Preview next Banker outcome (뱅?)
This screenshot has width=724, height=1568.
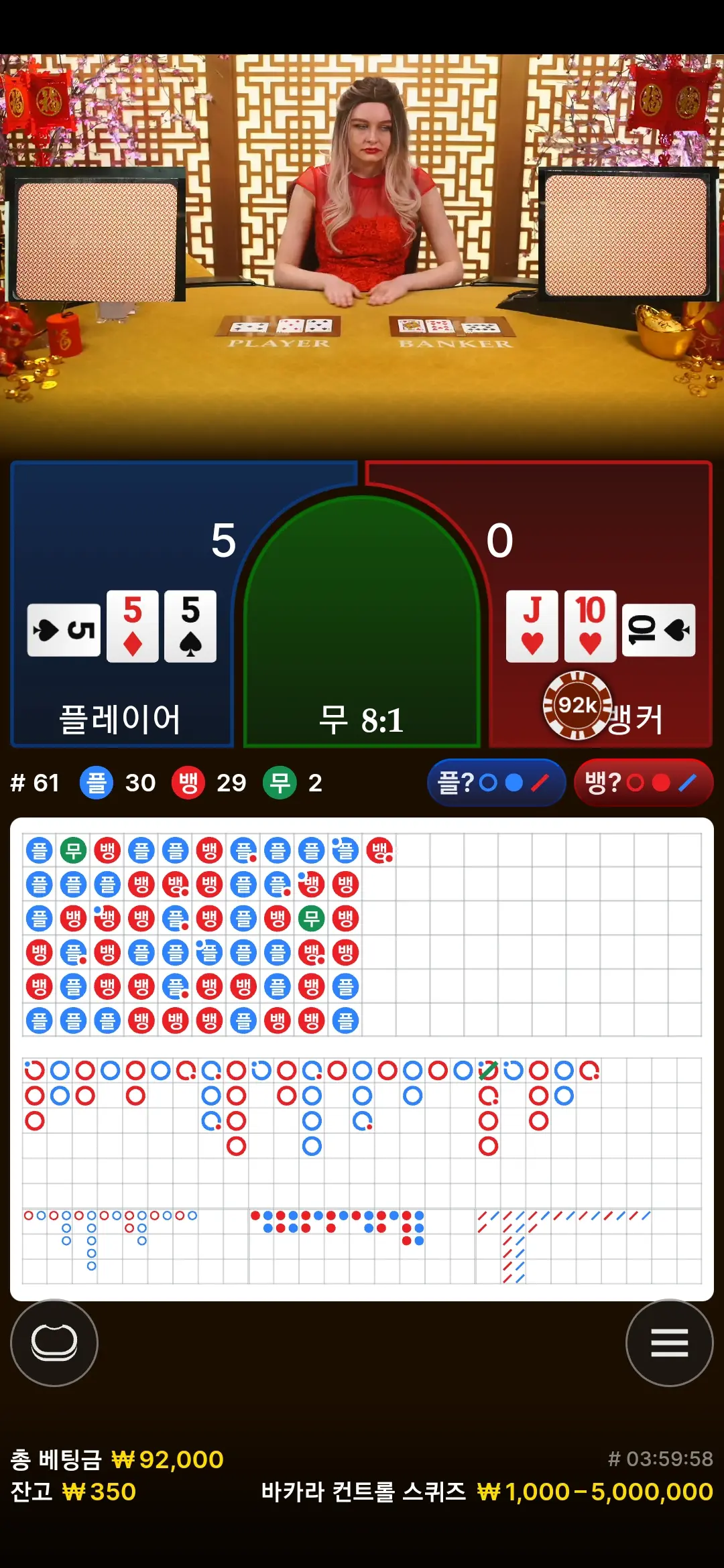pos(644,783)
